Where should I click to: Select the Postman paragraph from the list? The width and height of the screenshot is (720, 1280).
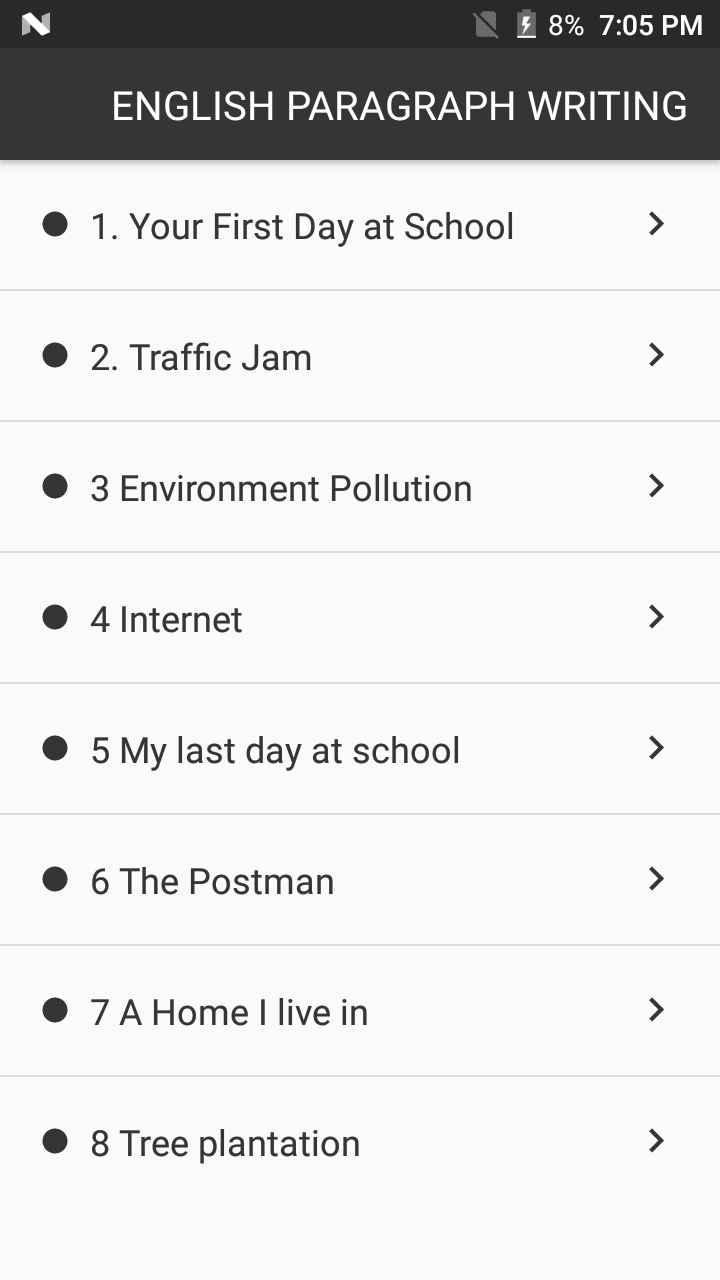pos(360,879)
